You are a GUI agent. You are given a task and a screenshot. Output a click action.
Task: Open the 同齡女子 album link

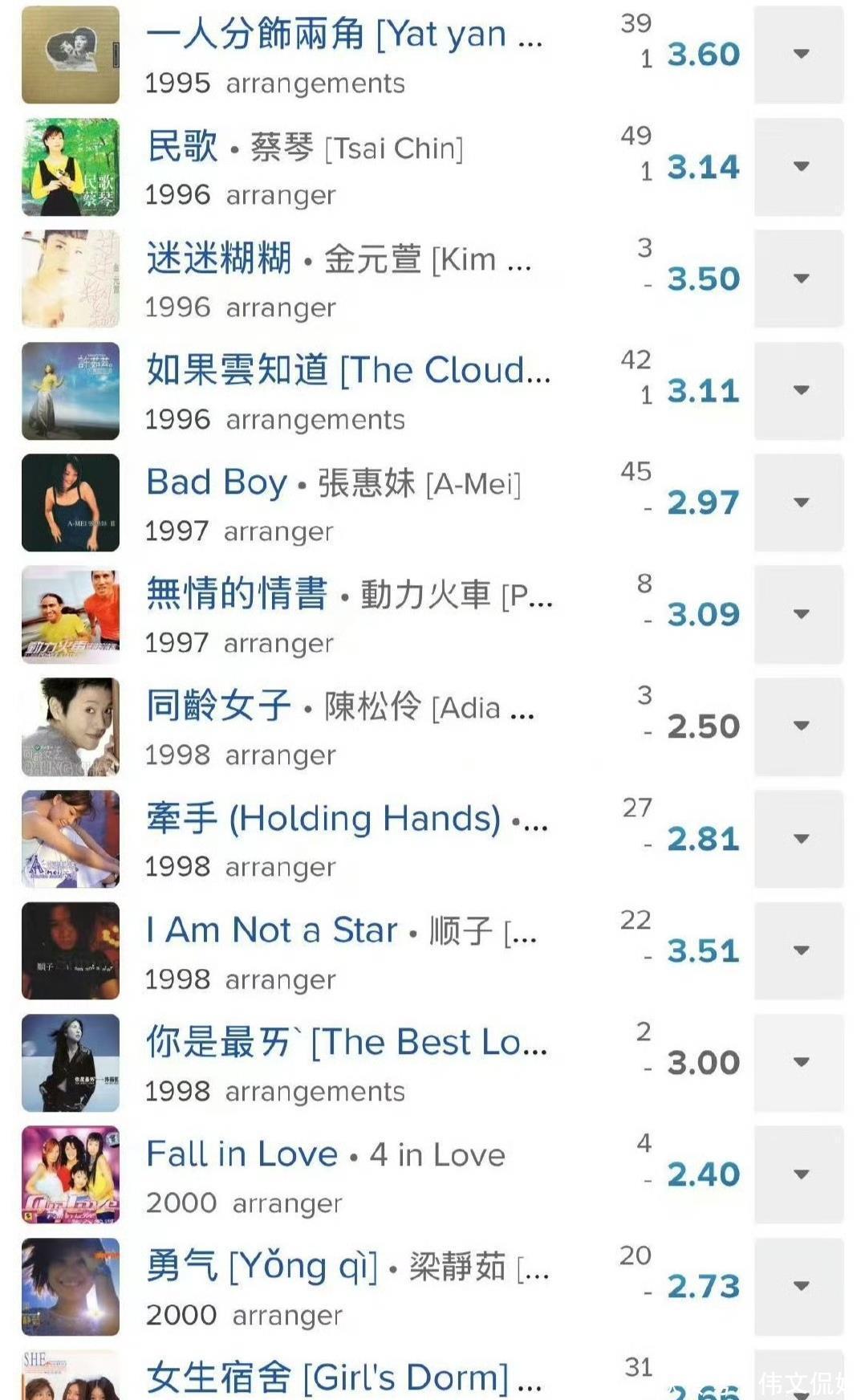point(218,706)
